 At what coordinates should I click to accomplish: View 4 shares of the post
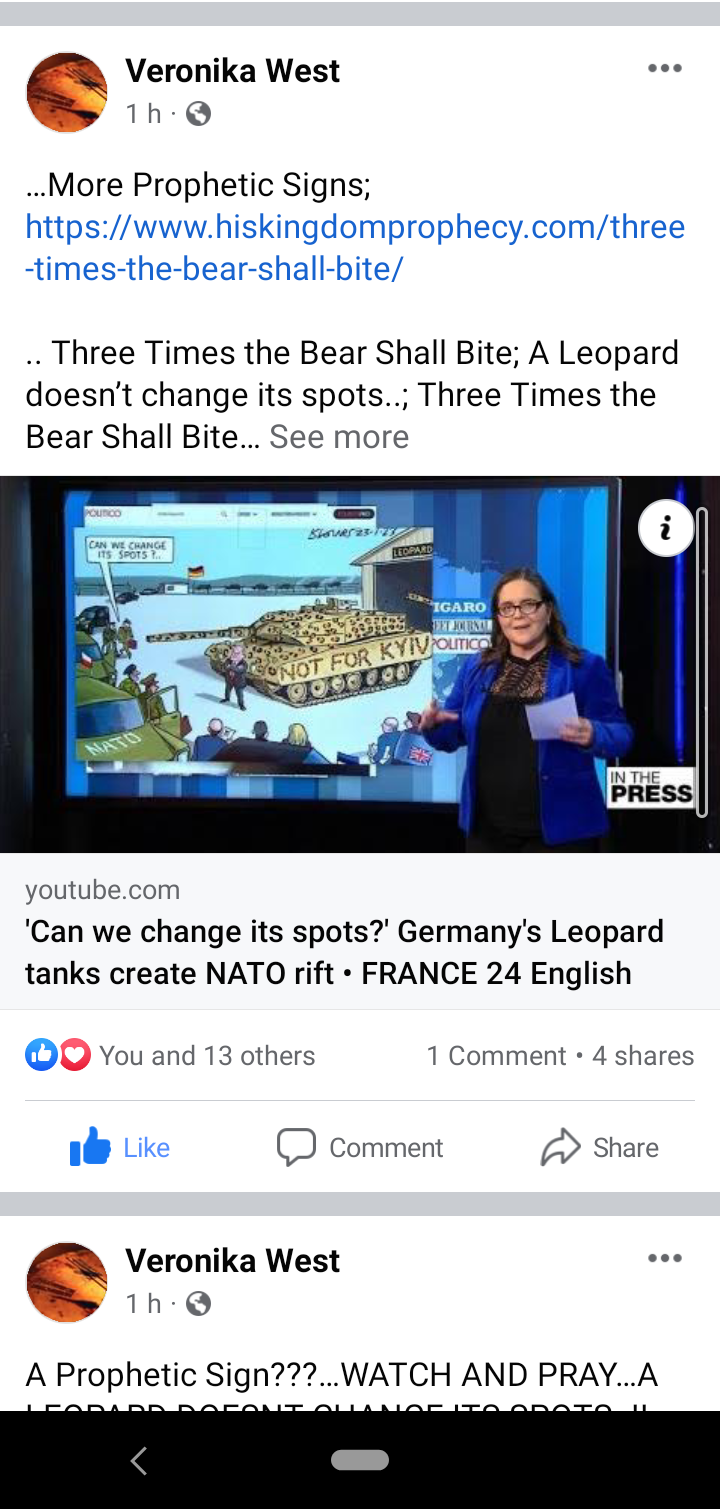point(640,1055)
